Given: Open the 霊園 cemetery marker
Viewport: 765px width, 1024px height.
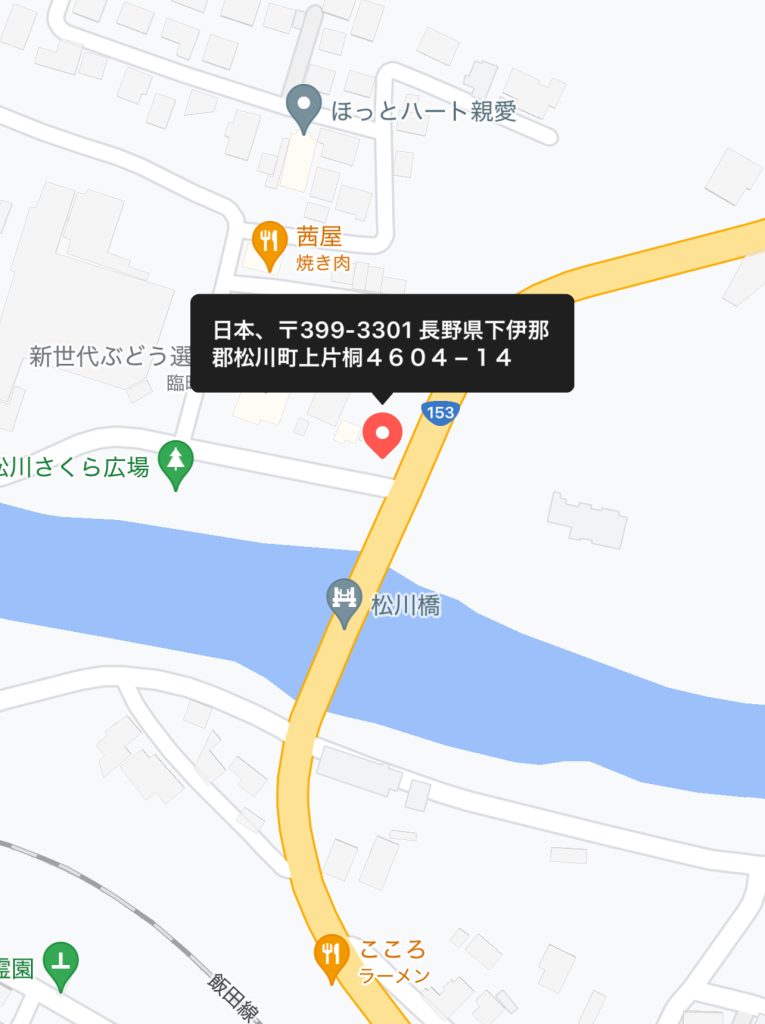Looking at the screenshot, I should point(61,963).
